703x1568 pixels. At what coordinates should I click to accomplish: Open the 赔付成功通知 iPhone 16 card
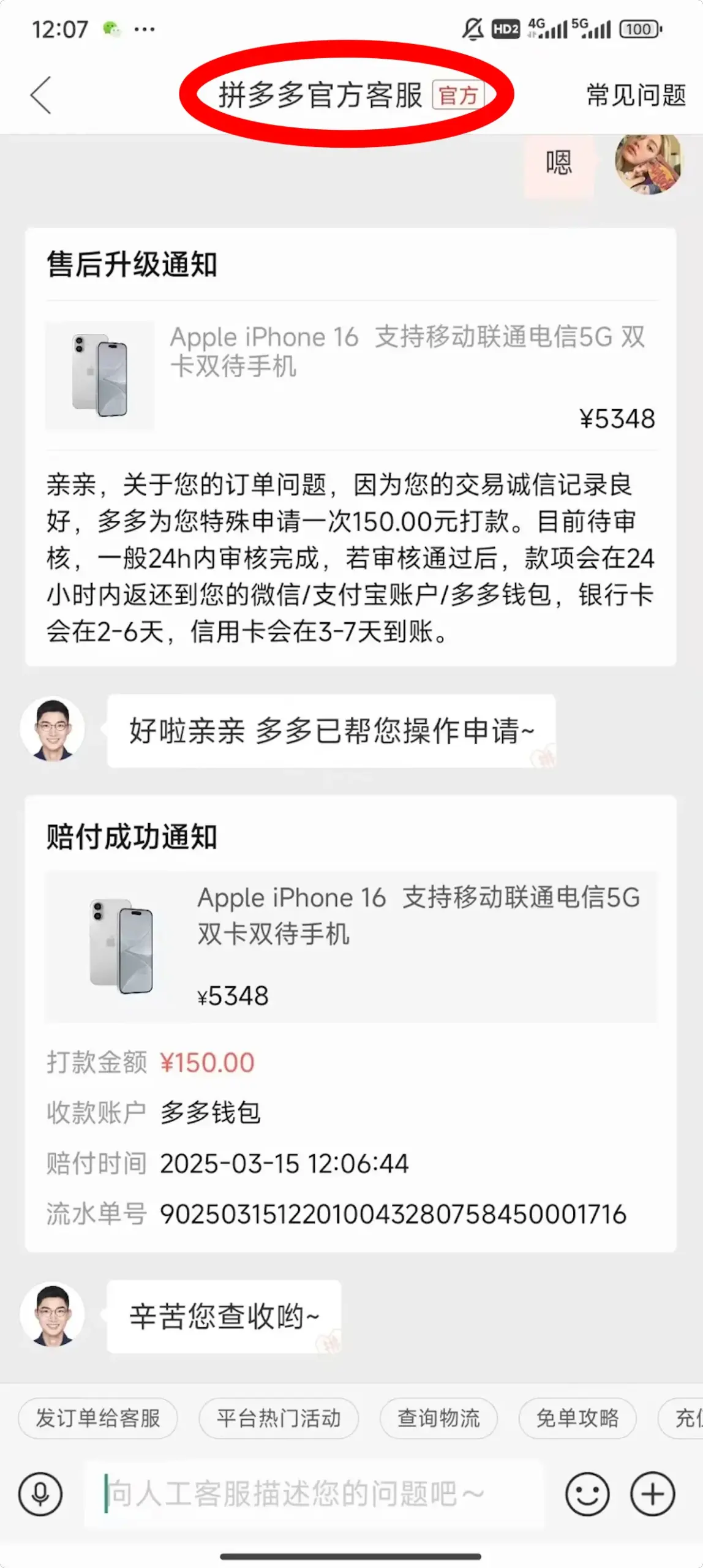click(350, 946)
